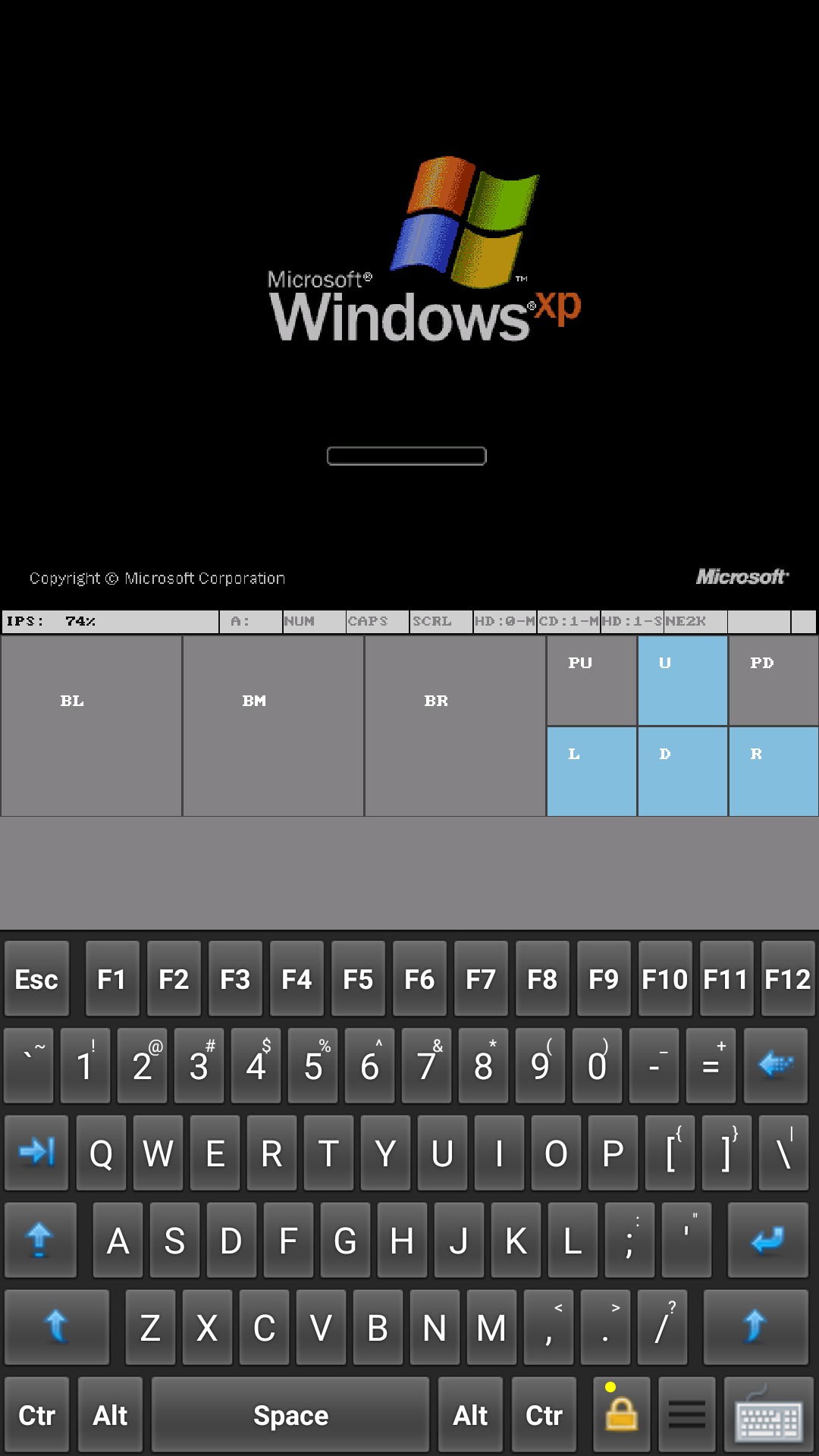Tap the PD page down key
Image resolution: width=819 pixels, height=1456 pixels.
coord(773,680)
